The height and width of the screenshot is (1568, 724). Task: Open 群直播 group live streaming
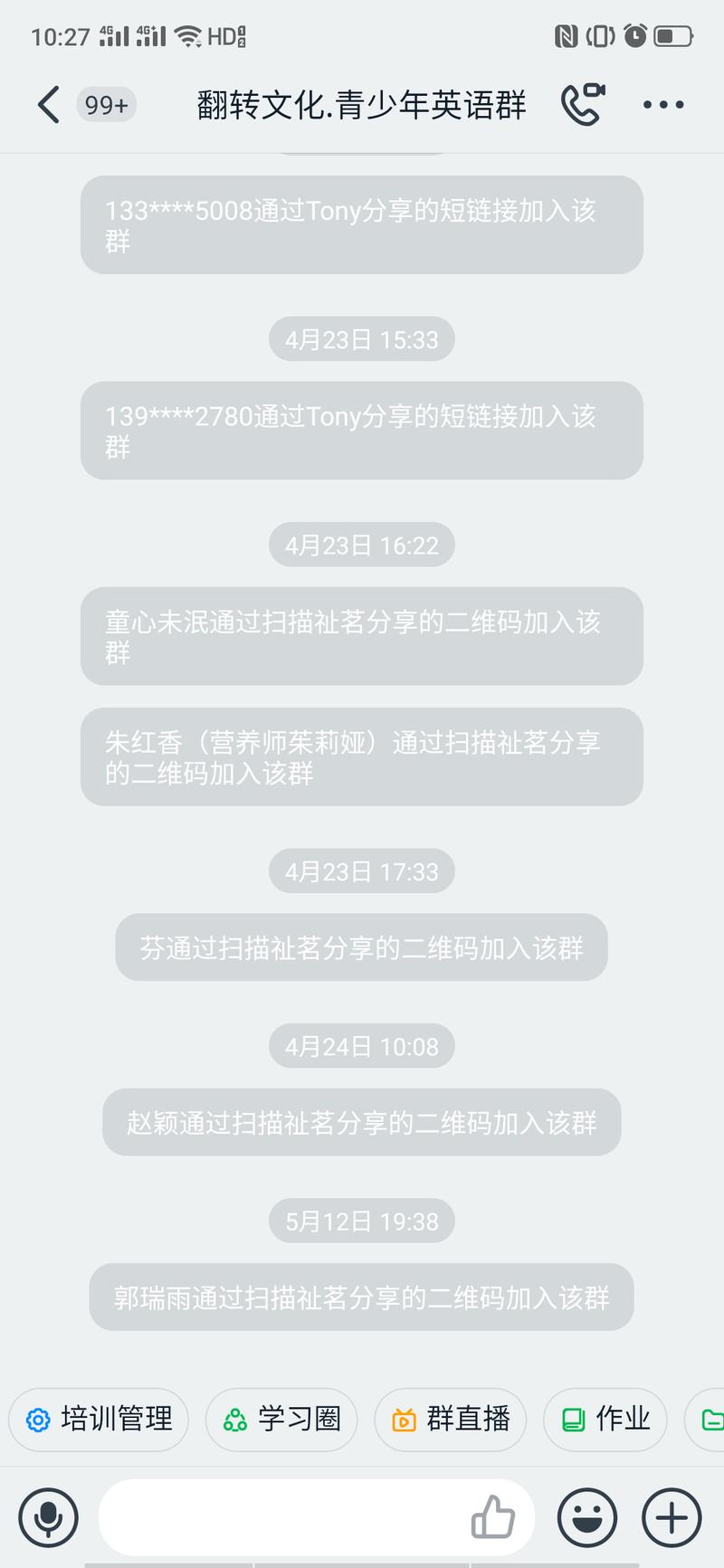coord(449,1420)
